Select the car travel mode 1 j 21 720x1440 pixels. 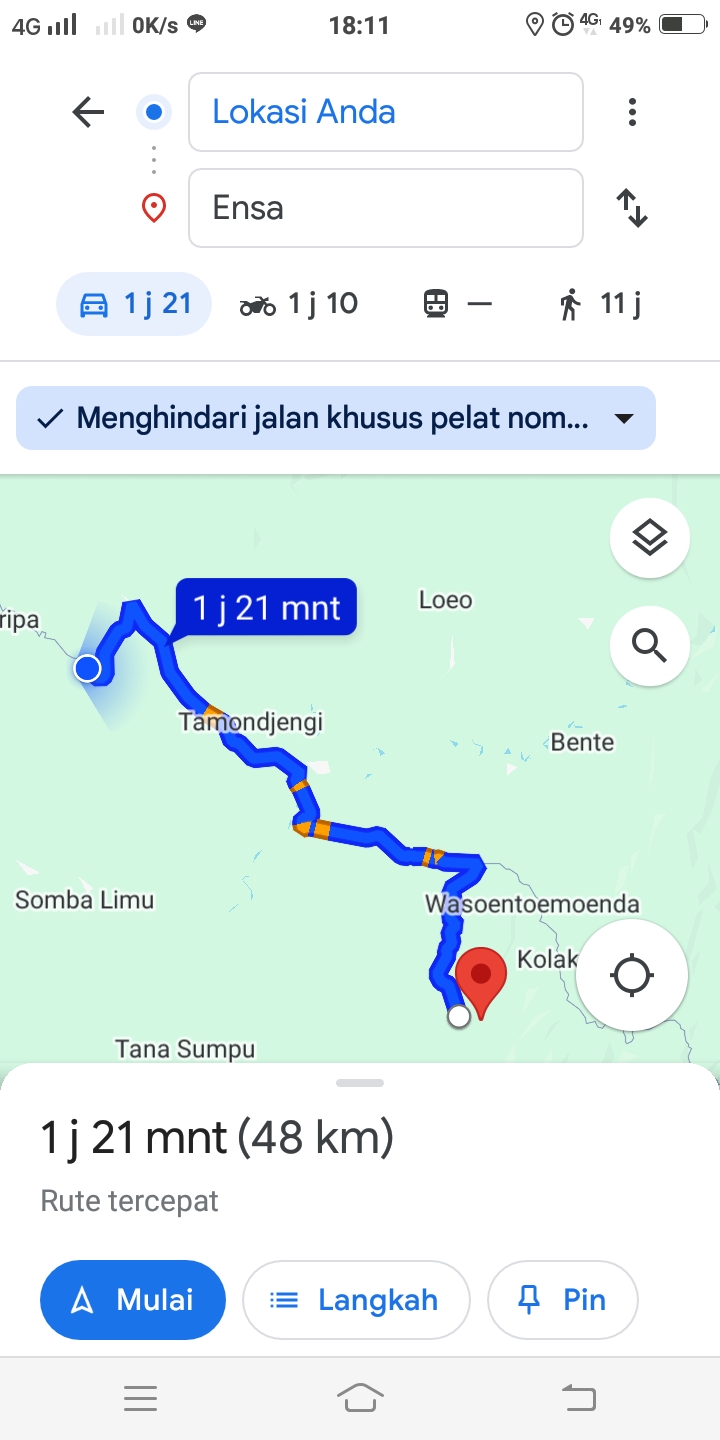[x=134, y=304]
